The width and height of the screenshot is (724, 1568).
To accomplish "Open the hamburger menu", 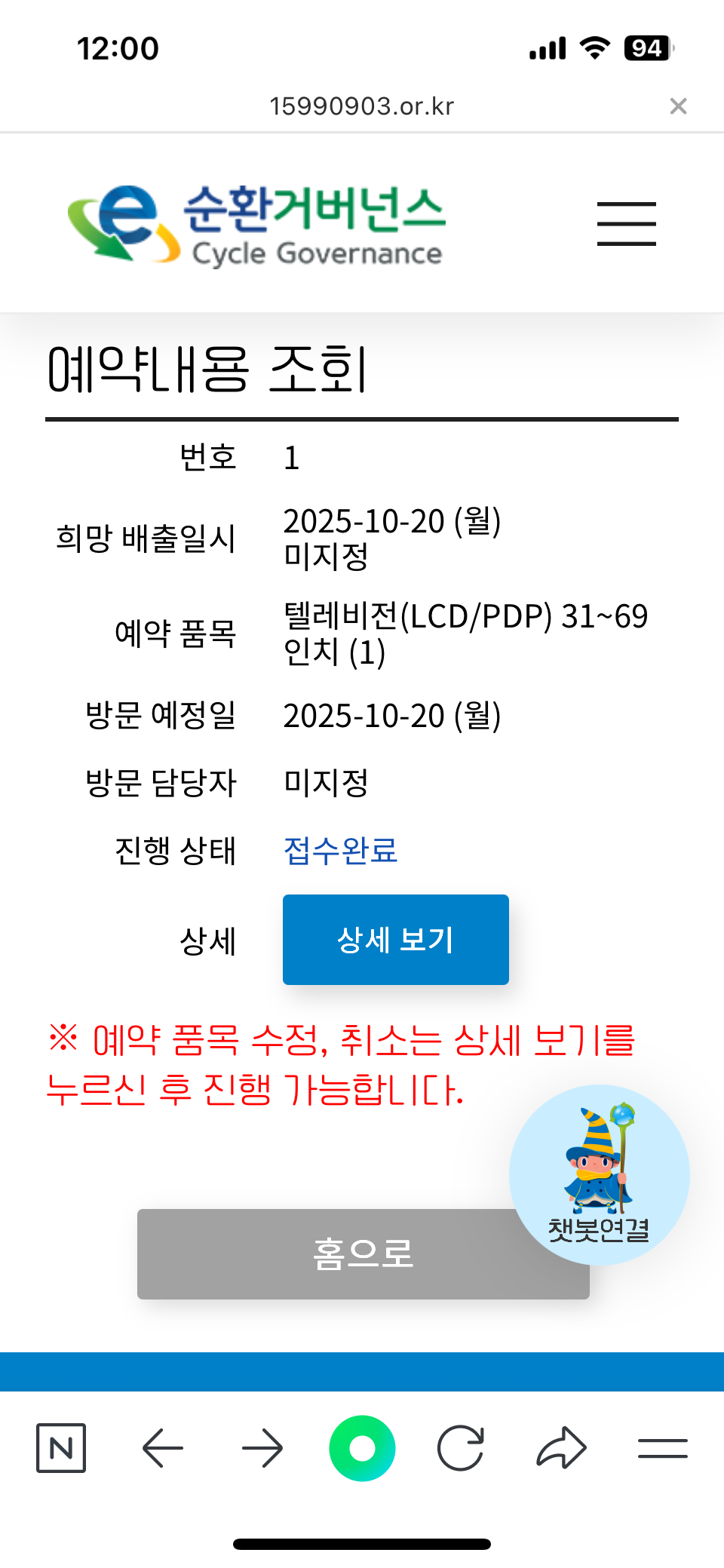I will (626, 223).
